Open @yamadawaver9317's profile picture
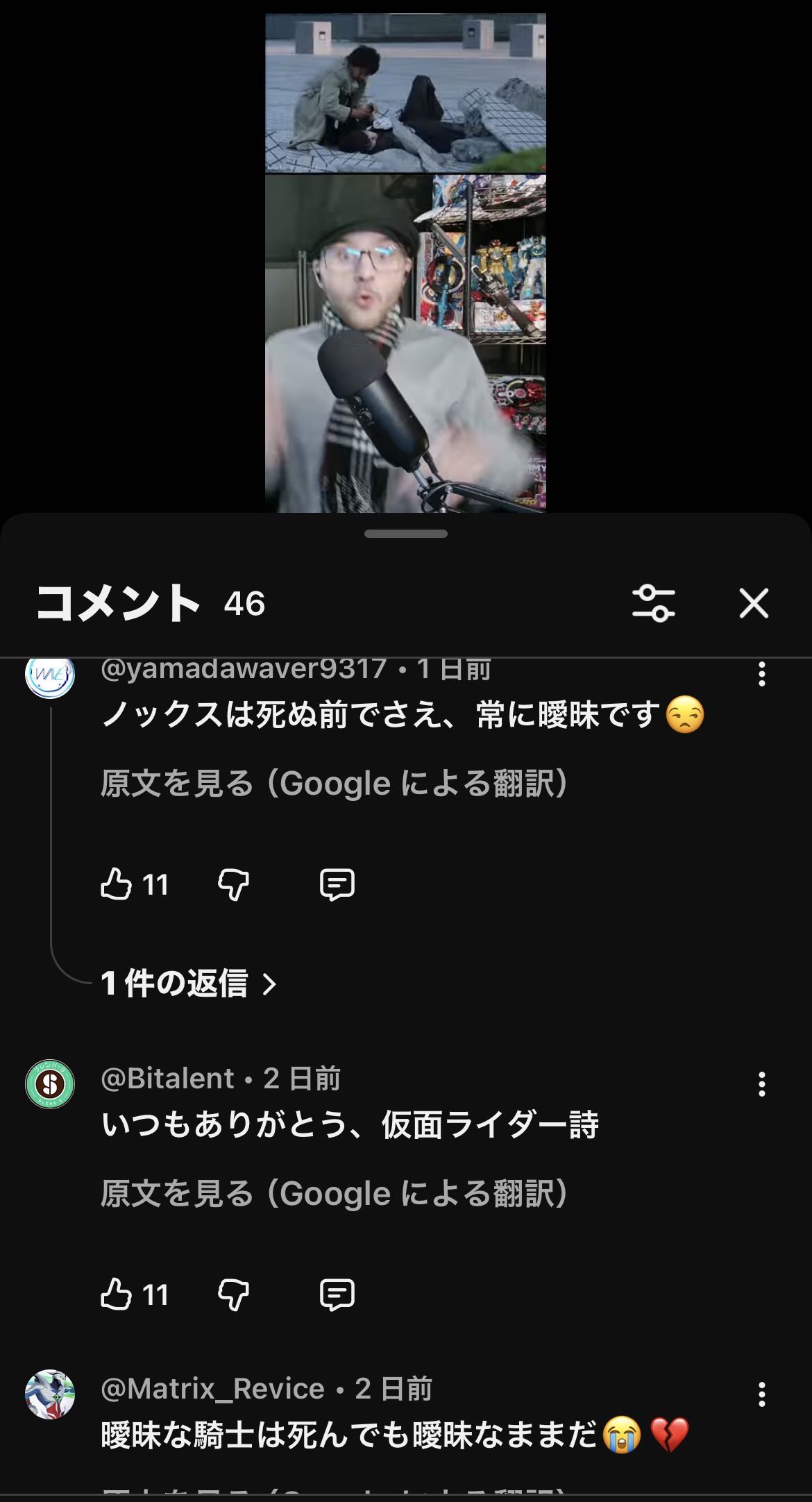The height and width of the screenshot is (1502, 812). [x=50, y=675]
